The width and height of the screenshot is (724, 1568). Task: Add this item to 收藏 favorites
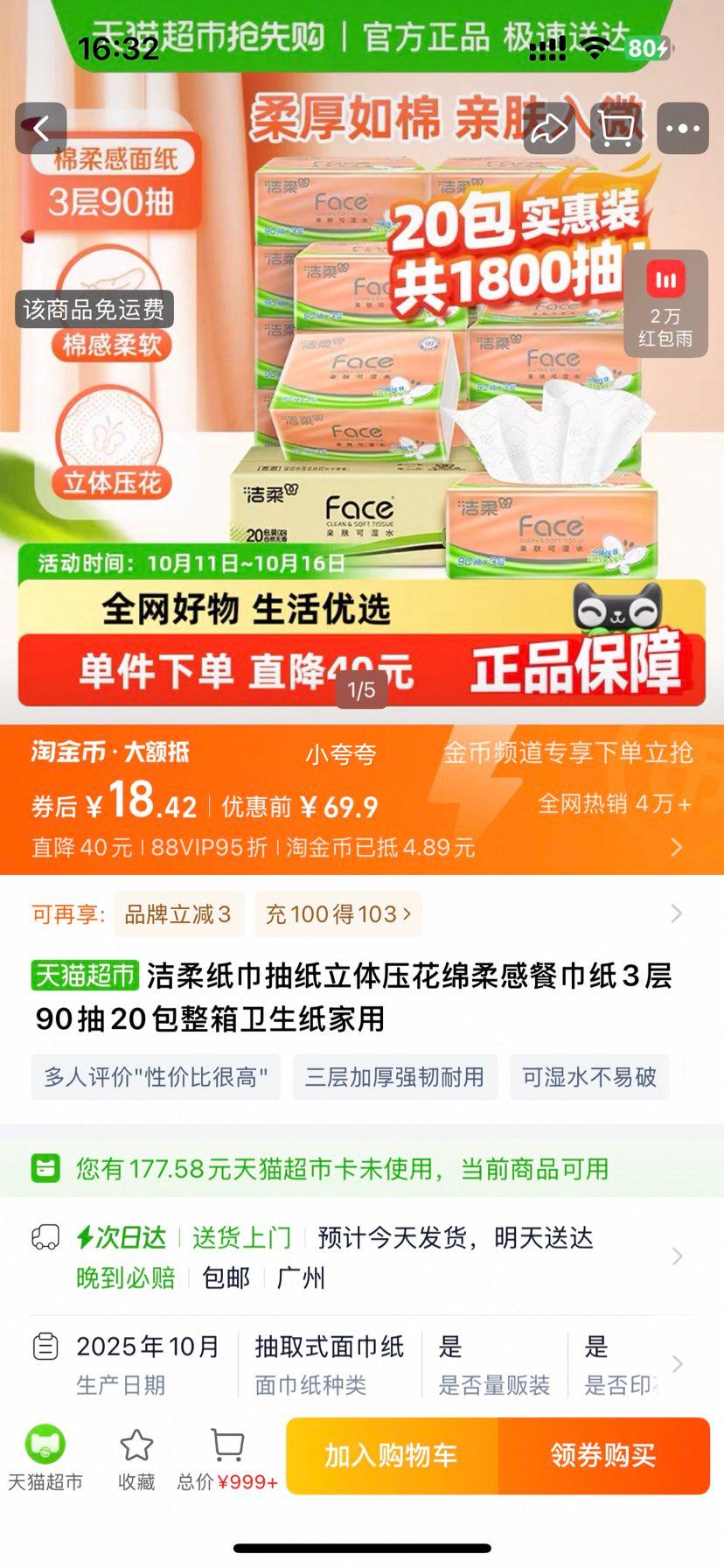[x=136, y=1458]
